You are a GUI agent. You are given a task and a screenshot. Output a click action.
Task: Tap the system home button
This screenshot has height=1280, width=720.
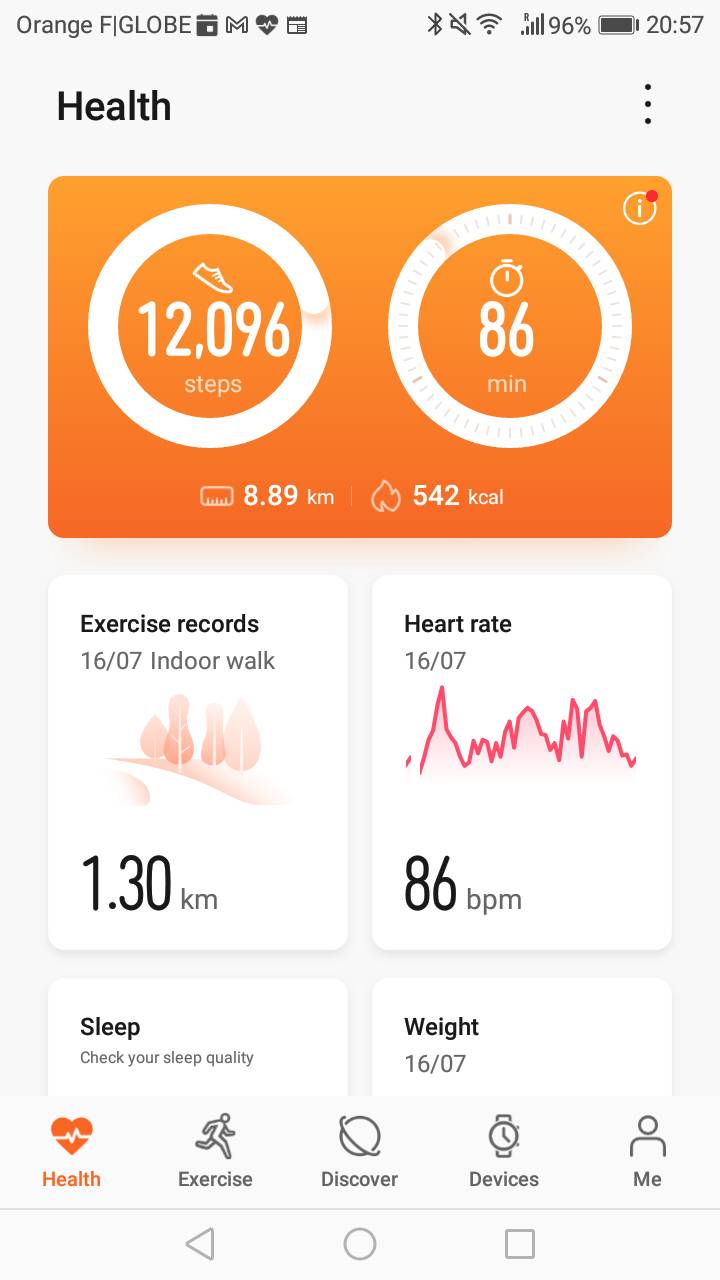(x=360, y=1244)
